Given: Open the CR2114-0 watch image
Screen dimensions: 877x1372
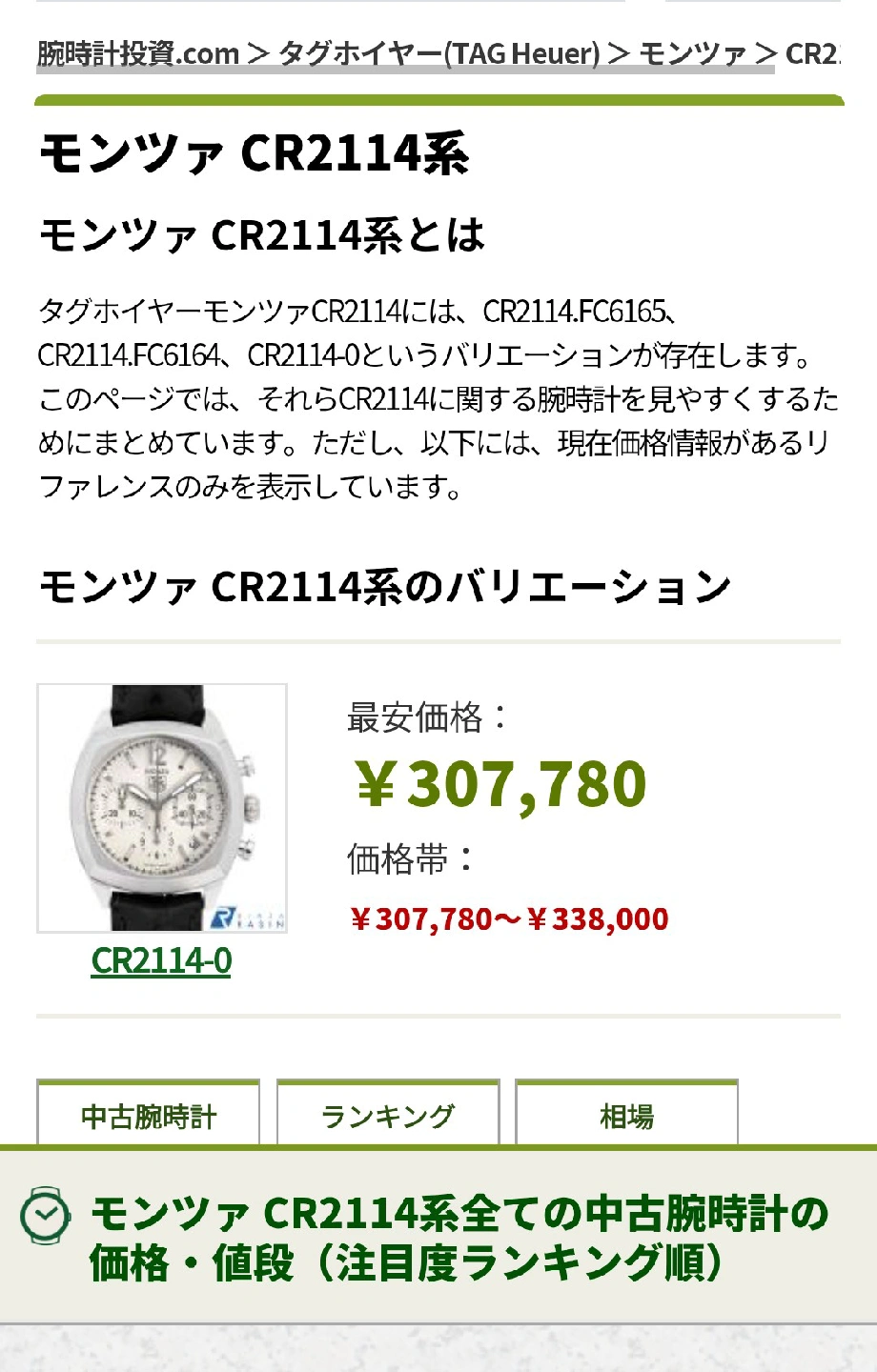Looking at the screenshot, I should click(162, 808).
